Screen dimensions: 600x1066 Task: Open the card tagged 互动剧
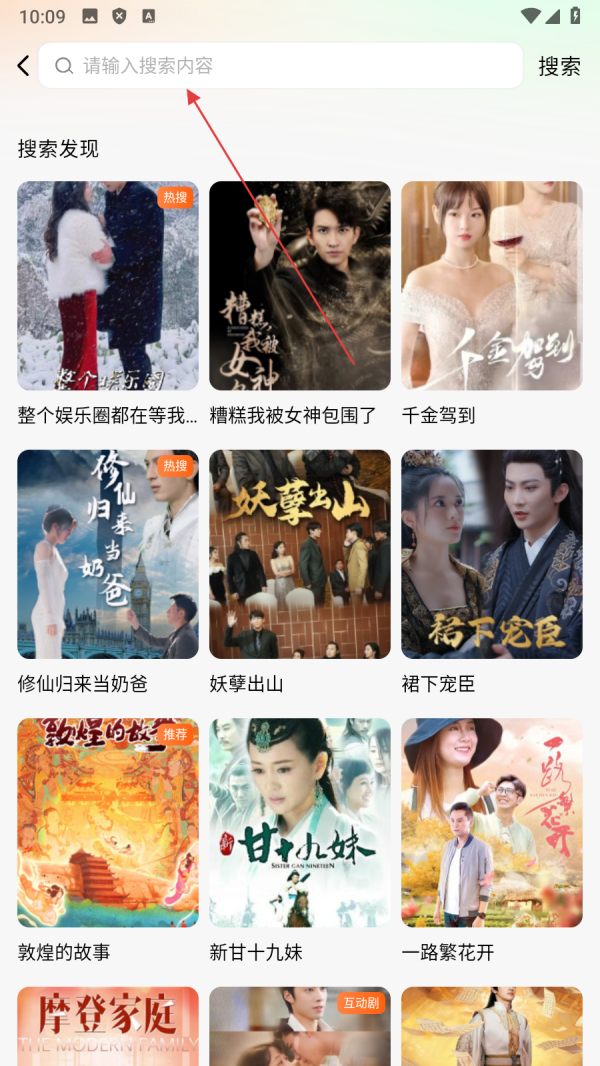300,1026
